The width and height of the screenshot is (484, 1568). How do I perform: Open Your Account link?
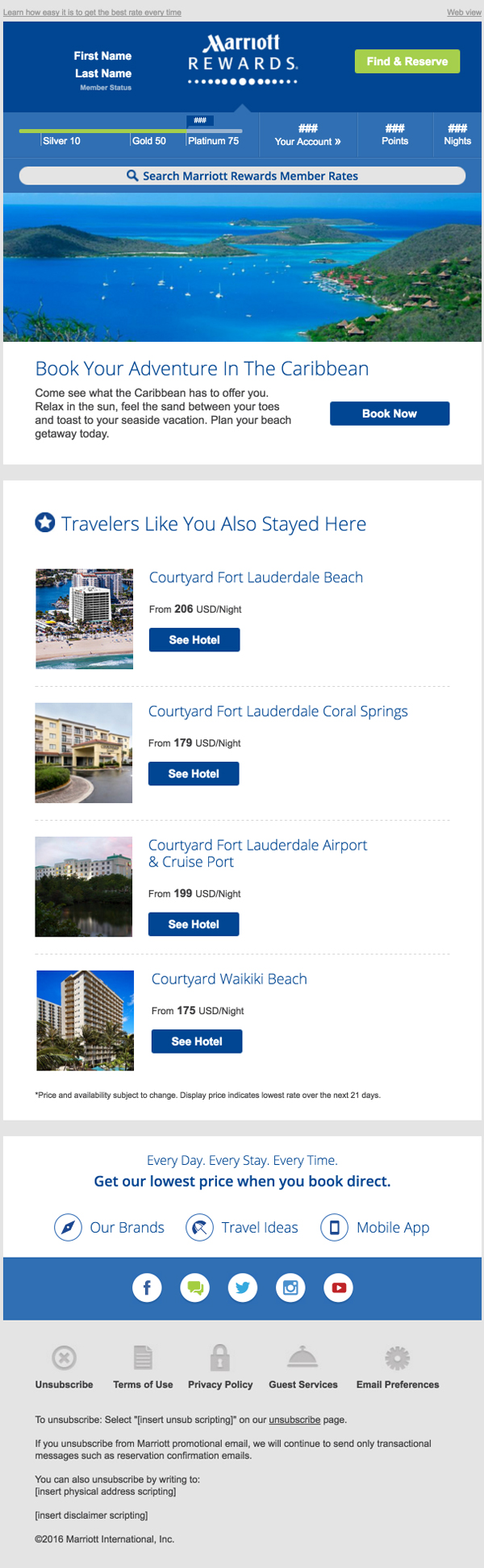pyautogui.click(x=307, y=141)
